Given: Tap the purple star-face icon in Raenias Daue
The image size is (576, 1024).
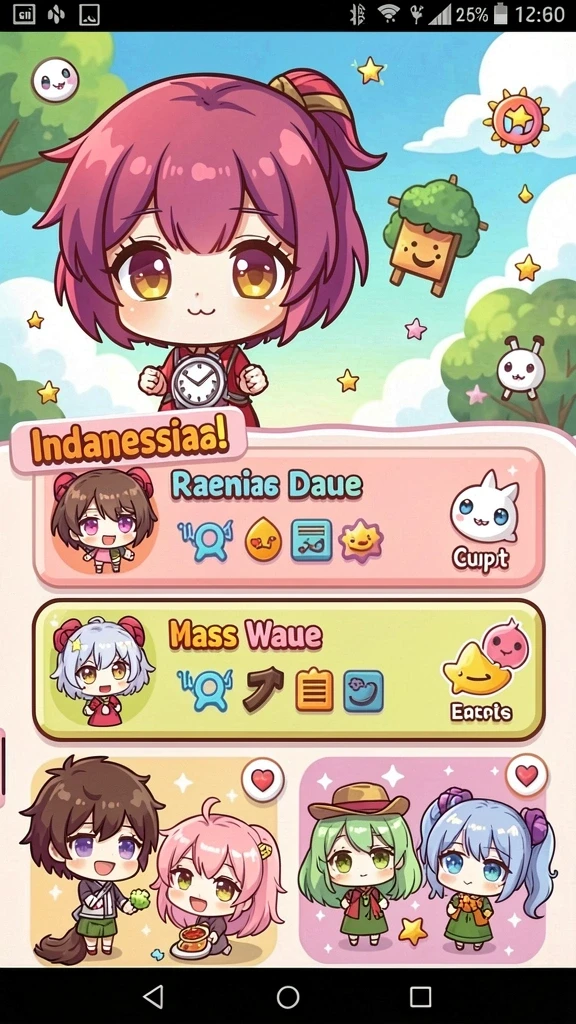Looking at the screenshot, I should point(362,540).
